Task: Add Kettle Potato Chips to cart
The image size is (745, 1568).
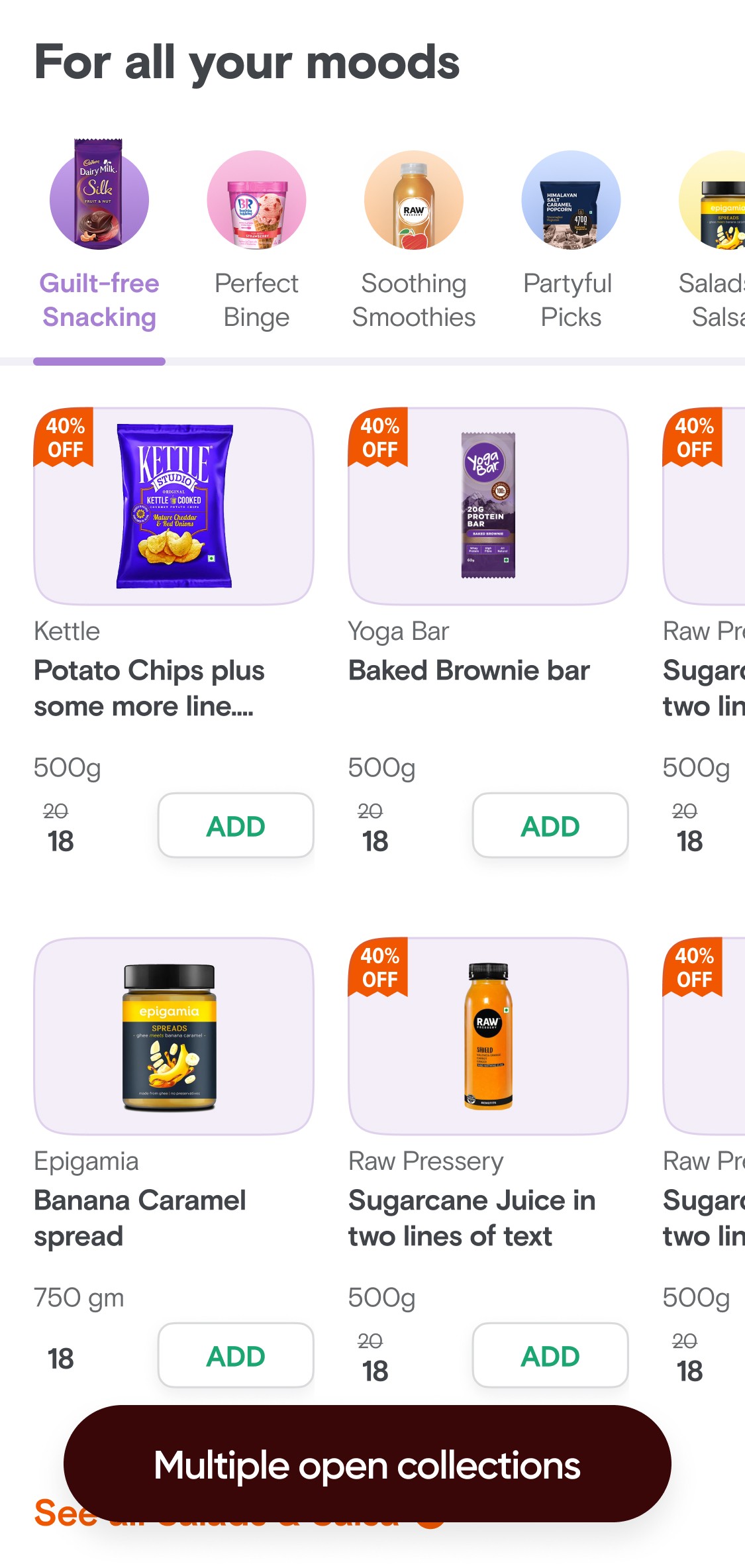Action: pyautogui.click(x=236, y=825)
